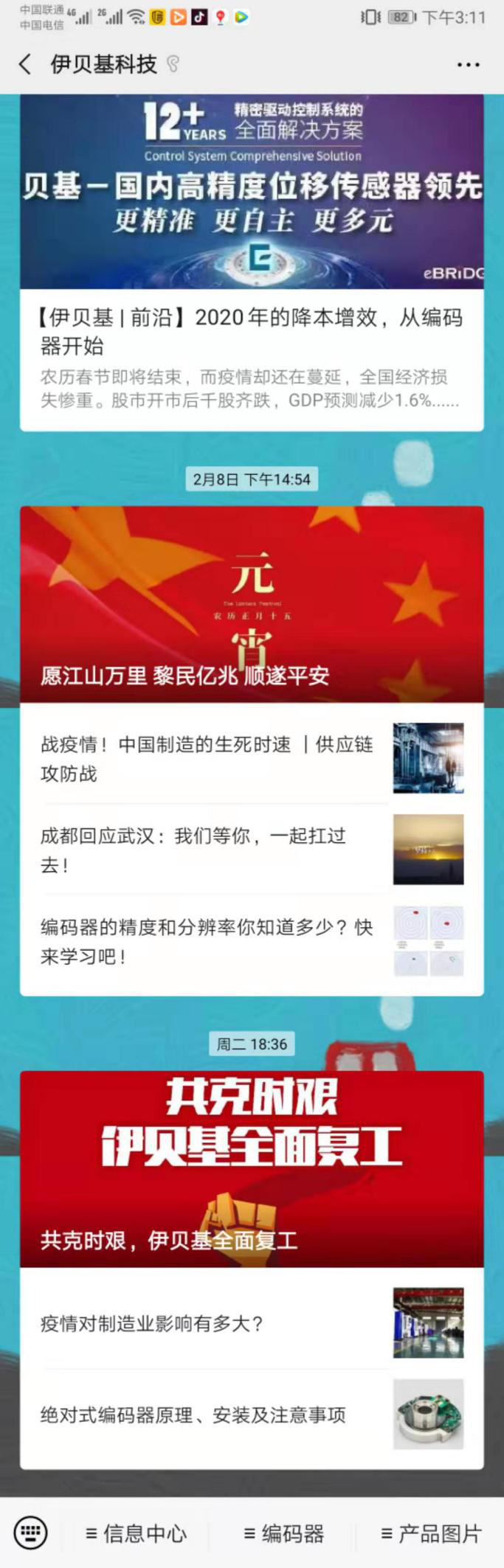The height and width of the screenshot is (1568, 504).
Task: Go back from 伊贝基科技 page
Action: pyautogui.click(x=25, y=64)
